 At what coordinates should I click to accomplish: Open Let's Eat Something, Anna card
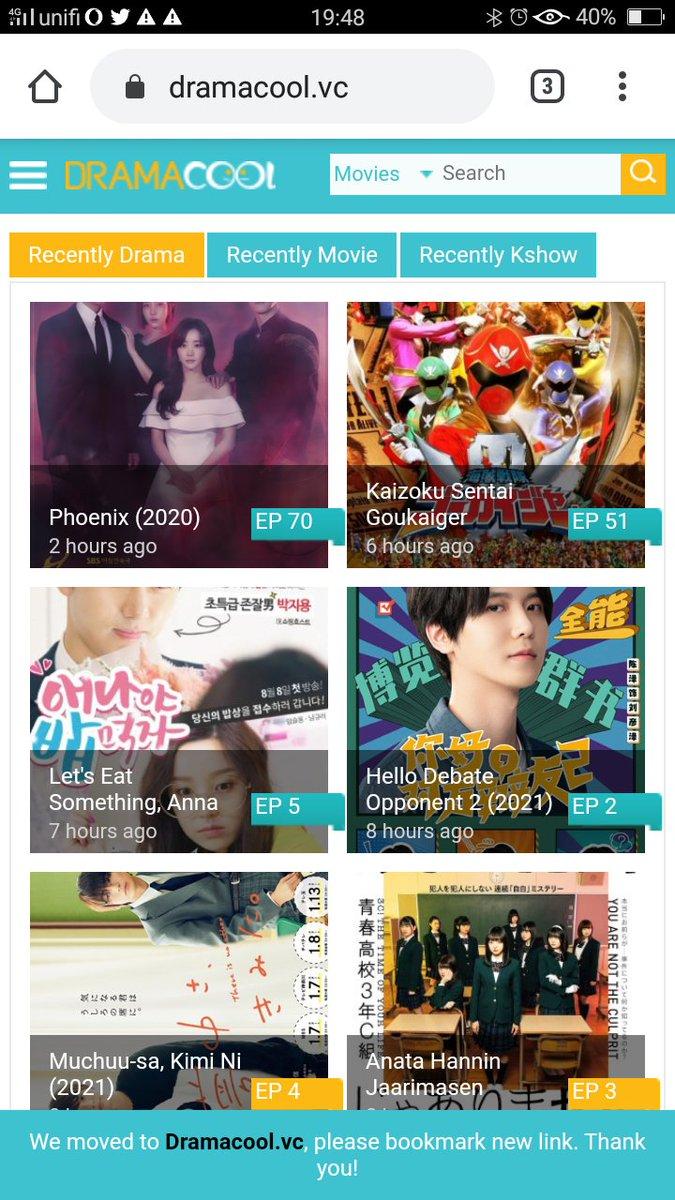click(x=179, y=720)
